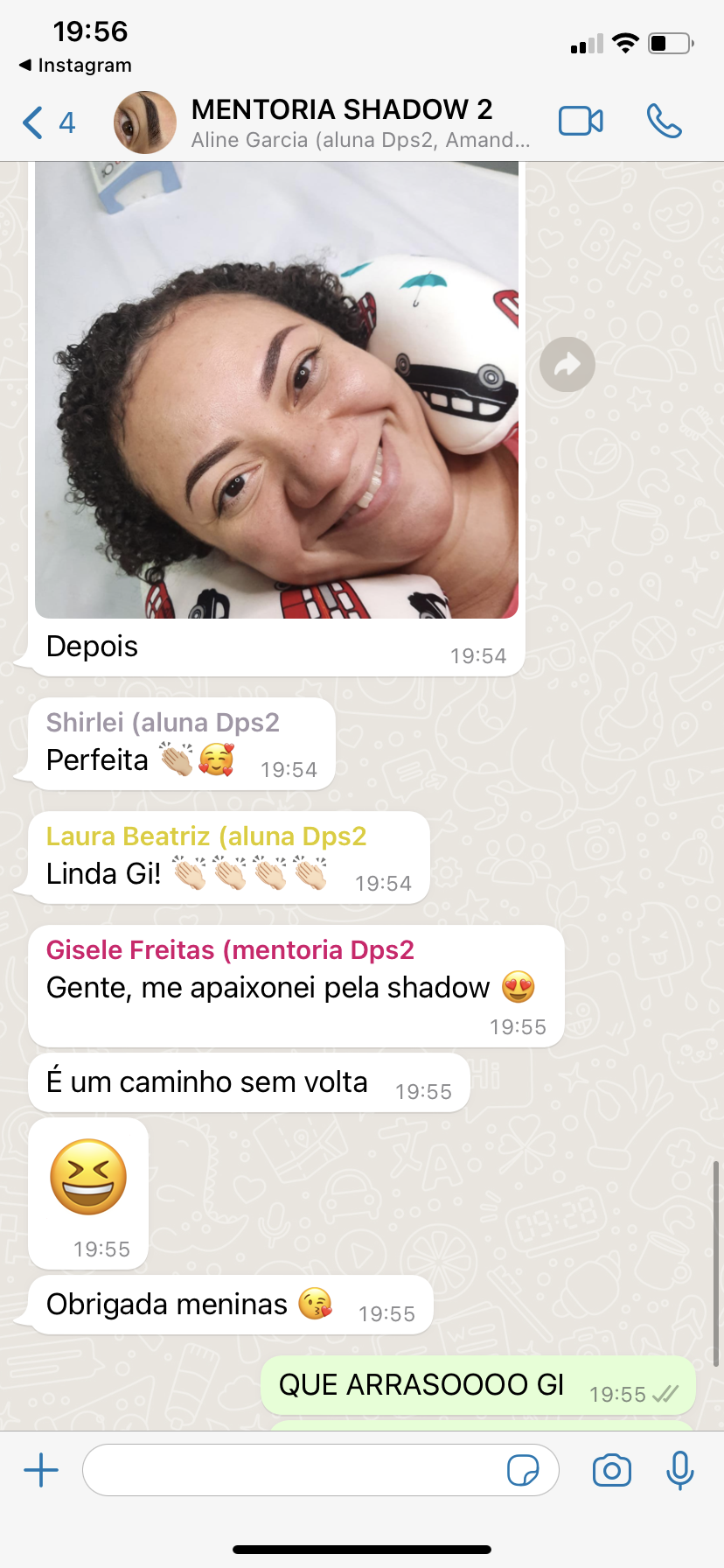Go back to the chats list

[x=47, y=122]
